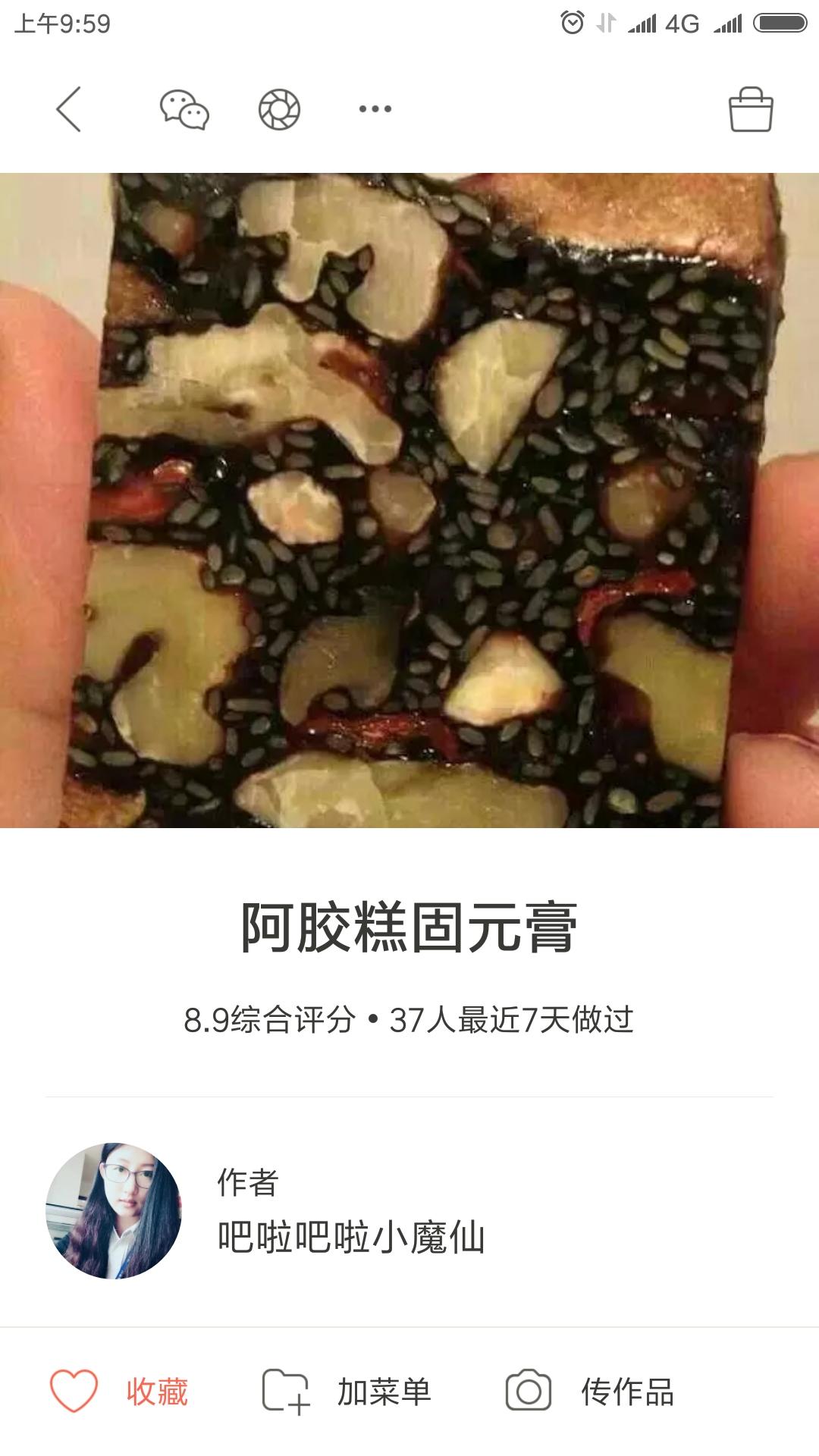Open the shopping basket

(750, 110)
